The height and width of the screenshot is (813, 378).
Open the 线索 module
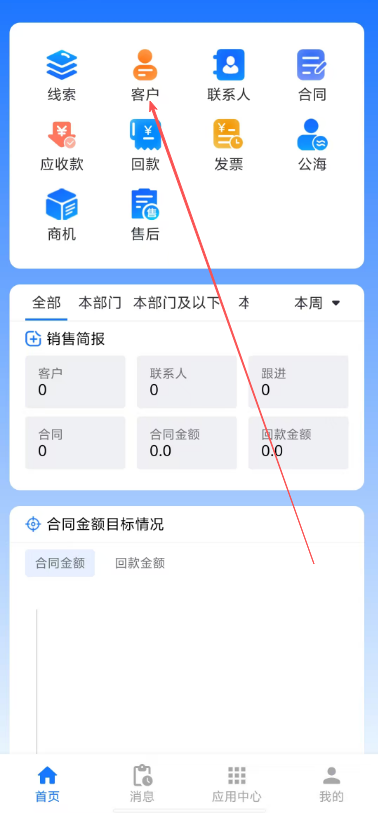point(62,76)
